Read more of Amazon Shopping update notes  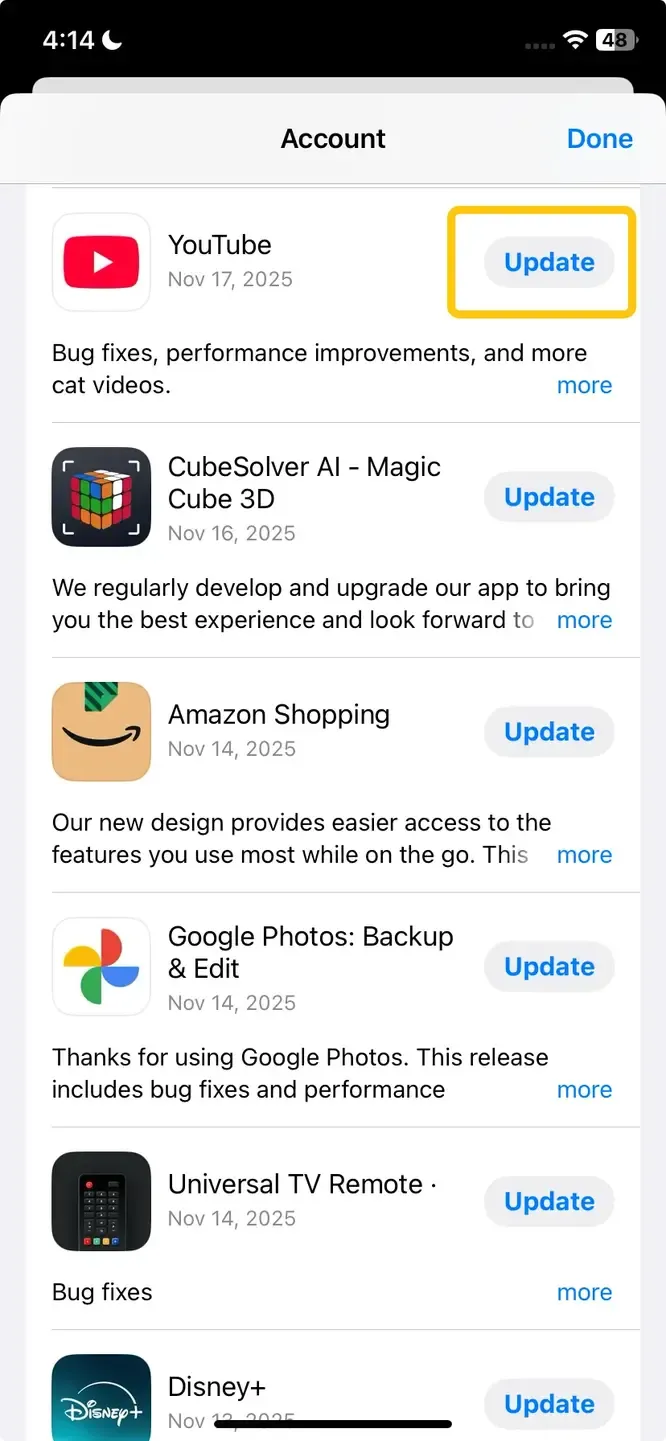click(584, 855)
